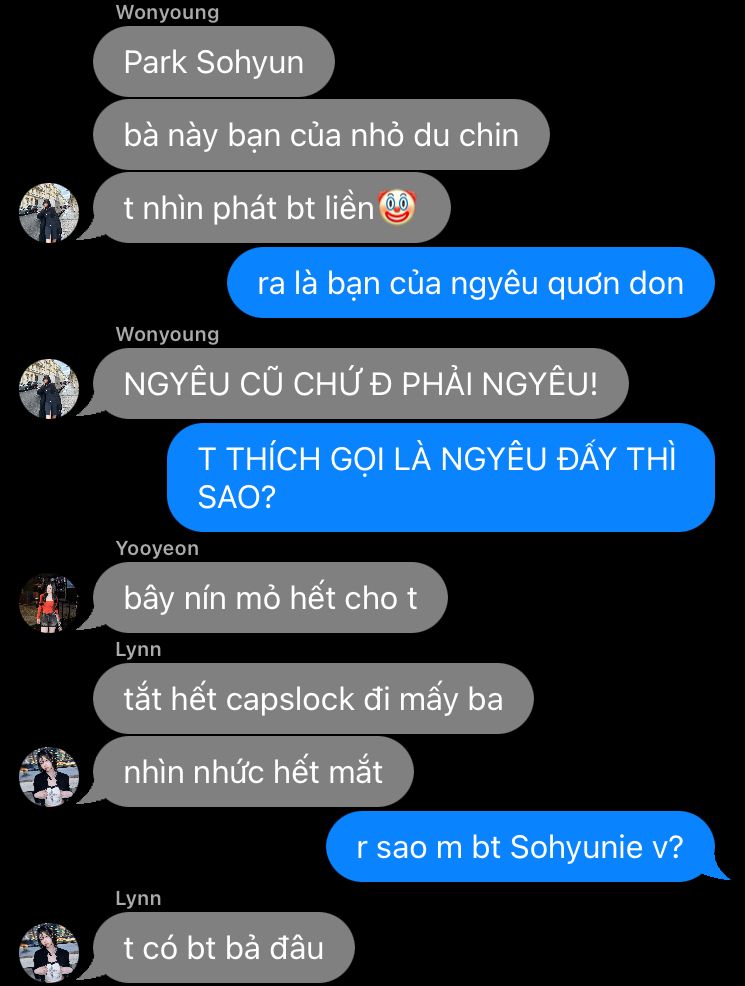Open Lynn's avatar beside 'nhìn nhức hết mắt'
Viewport: 745px width, 986px height.
pyautogui.click(x=49, y=777)
